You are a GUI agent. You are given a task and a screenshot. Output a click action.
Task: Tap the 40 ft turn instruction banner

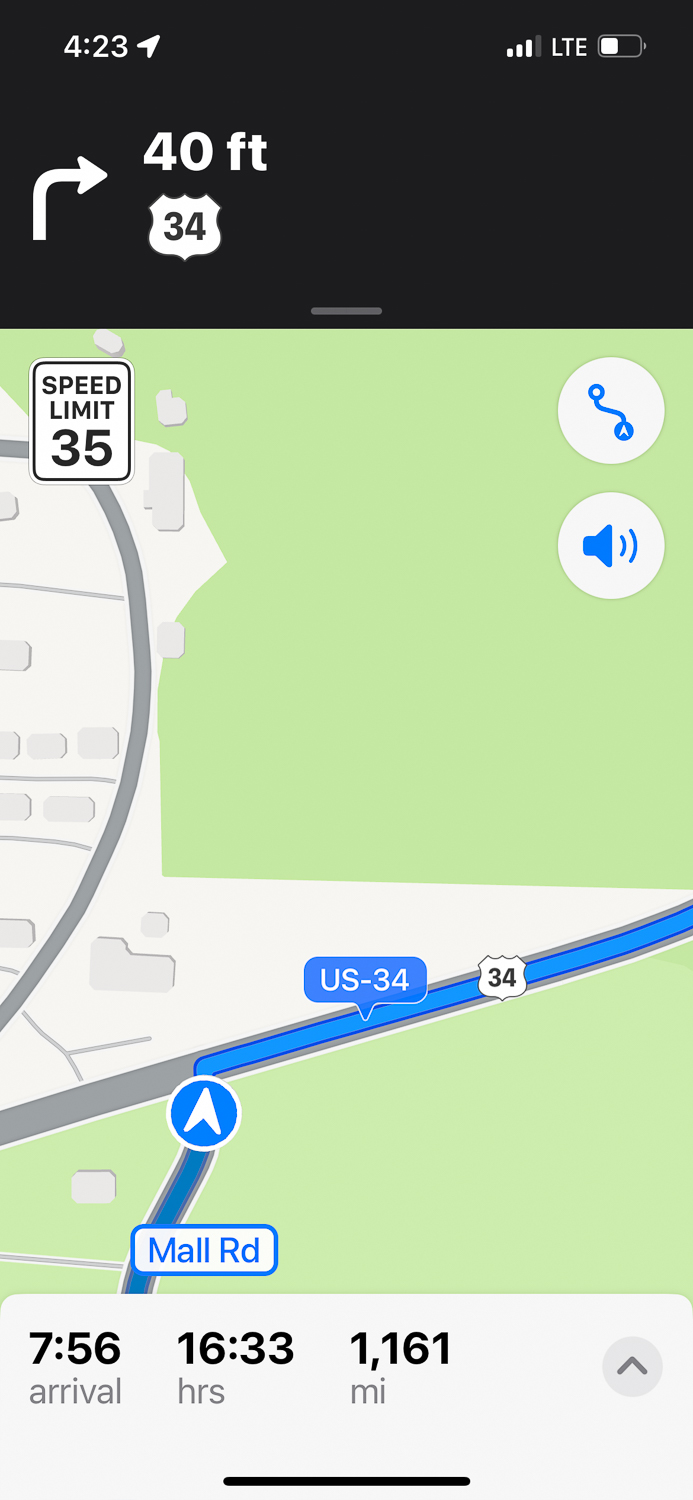(205, 190)
